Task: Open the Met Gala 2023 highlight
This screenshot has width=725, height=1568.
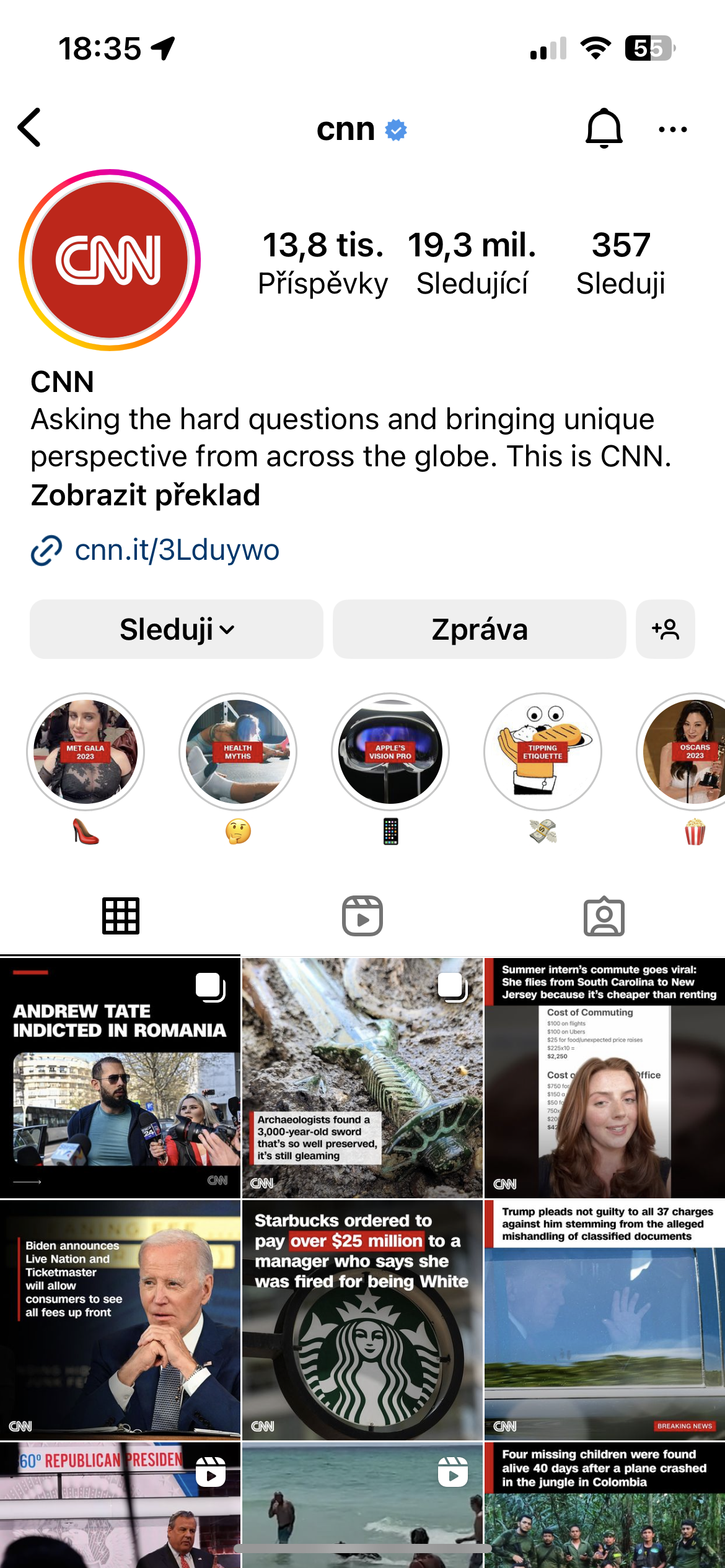Action: pyautogui.click(x=86, y=752)
